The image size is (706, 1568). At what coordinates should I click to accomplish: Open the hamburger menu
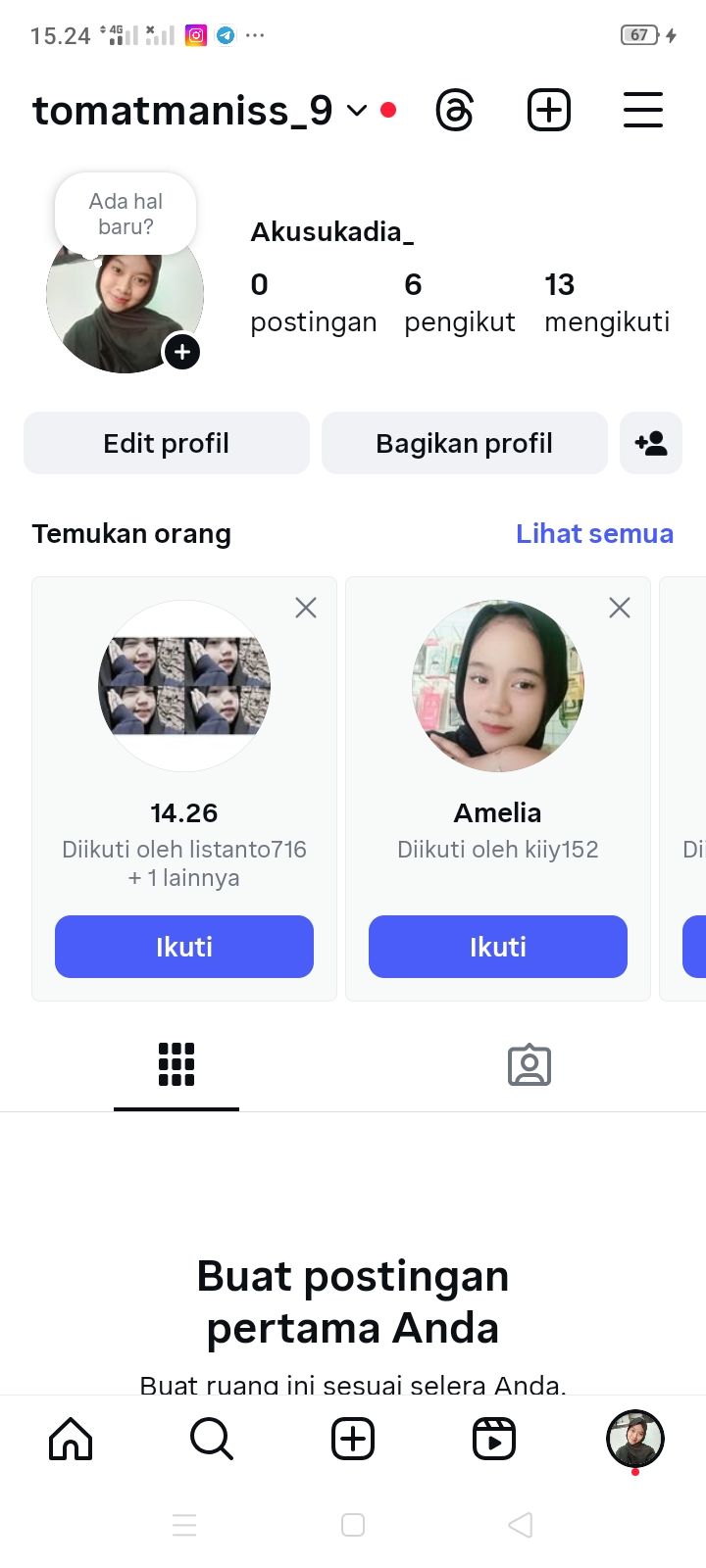coord(643,110)
